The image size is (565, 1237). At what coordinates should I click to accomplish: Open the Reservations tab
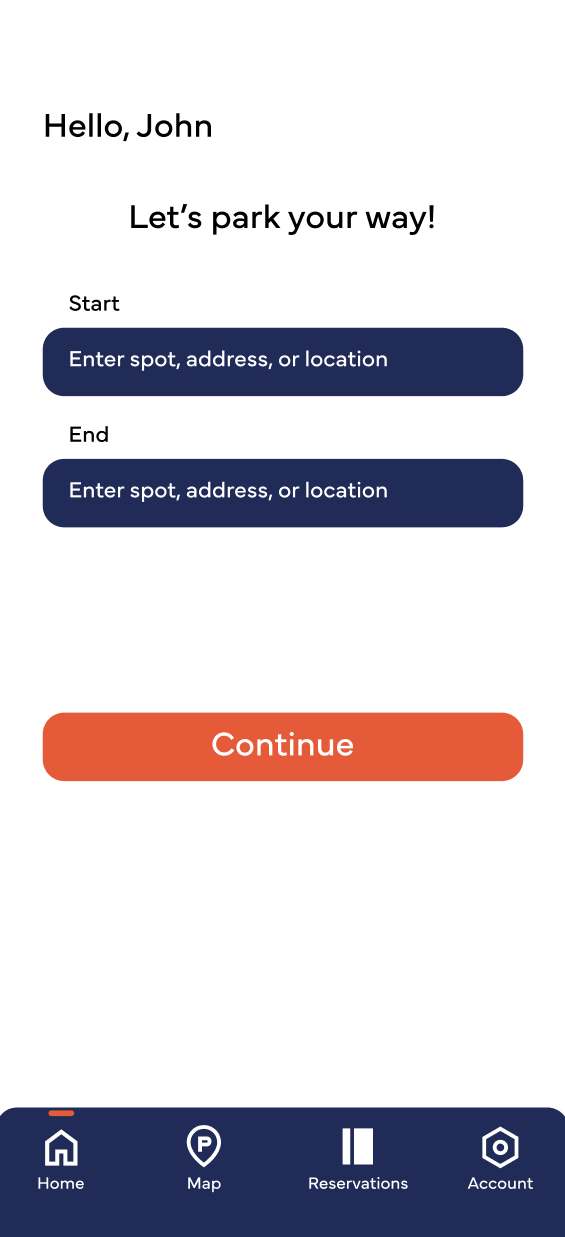pos(358,1159)
